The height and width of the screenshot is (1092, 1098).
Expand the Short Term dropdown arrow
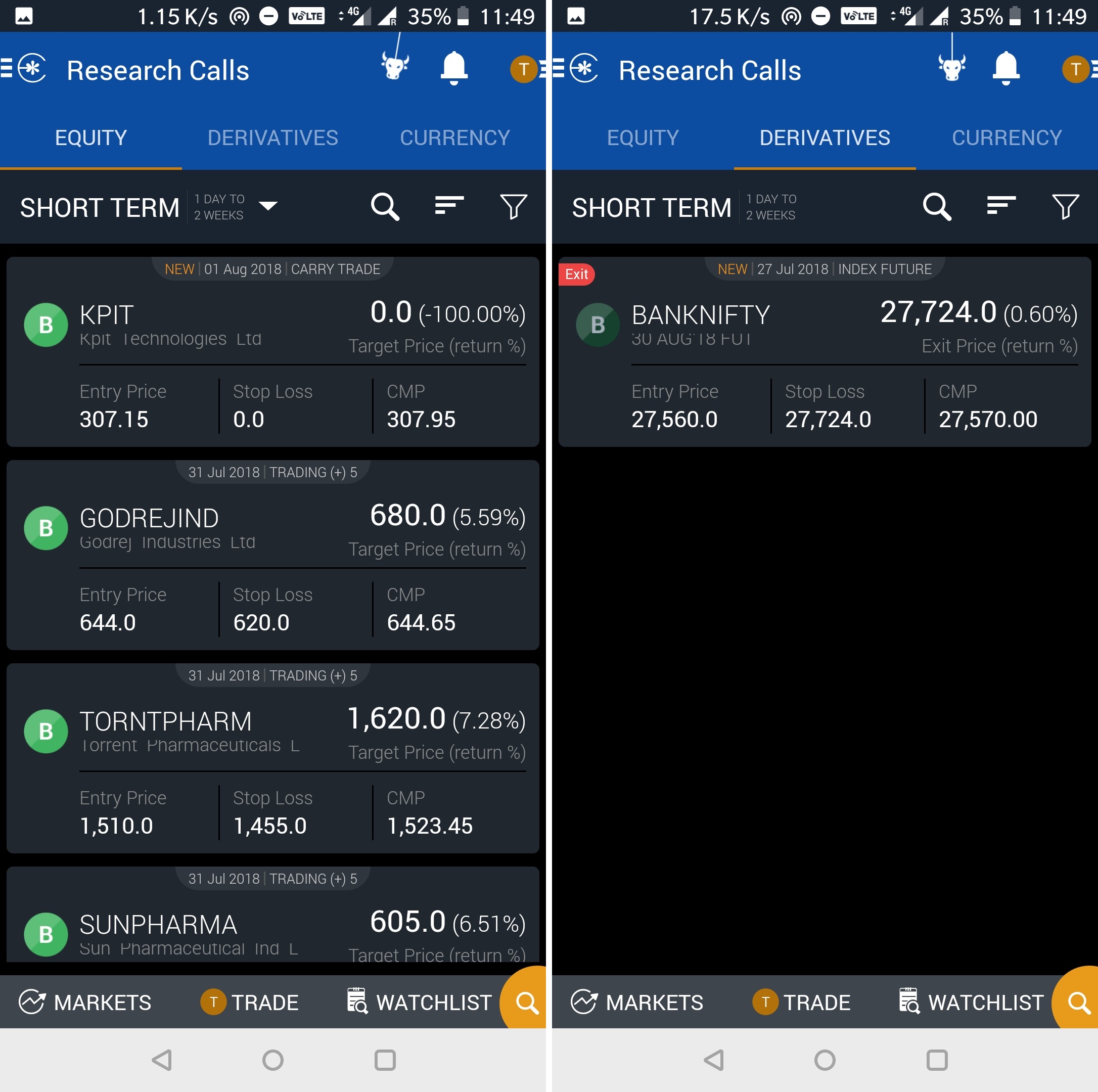coord(268,206)
